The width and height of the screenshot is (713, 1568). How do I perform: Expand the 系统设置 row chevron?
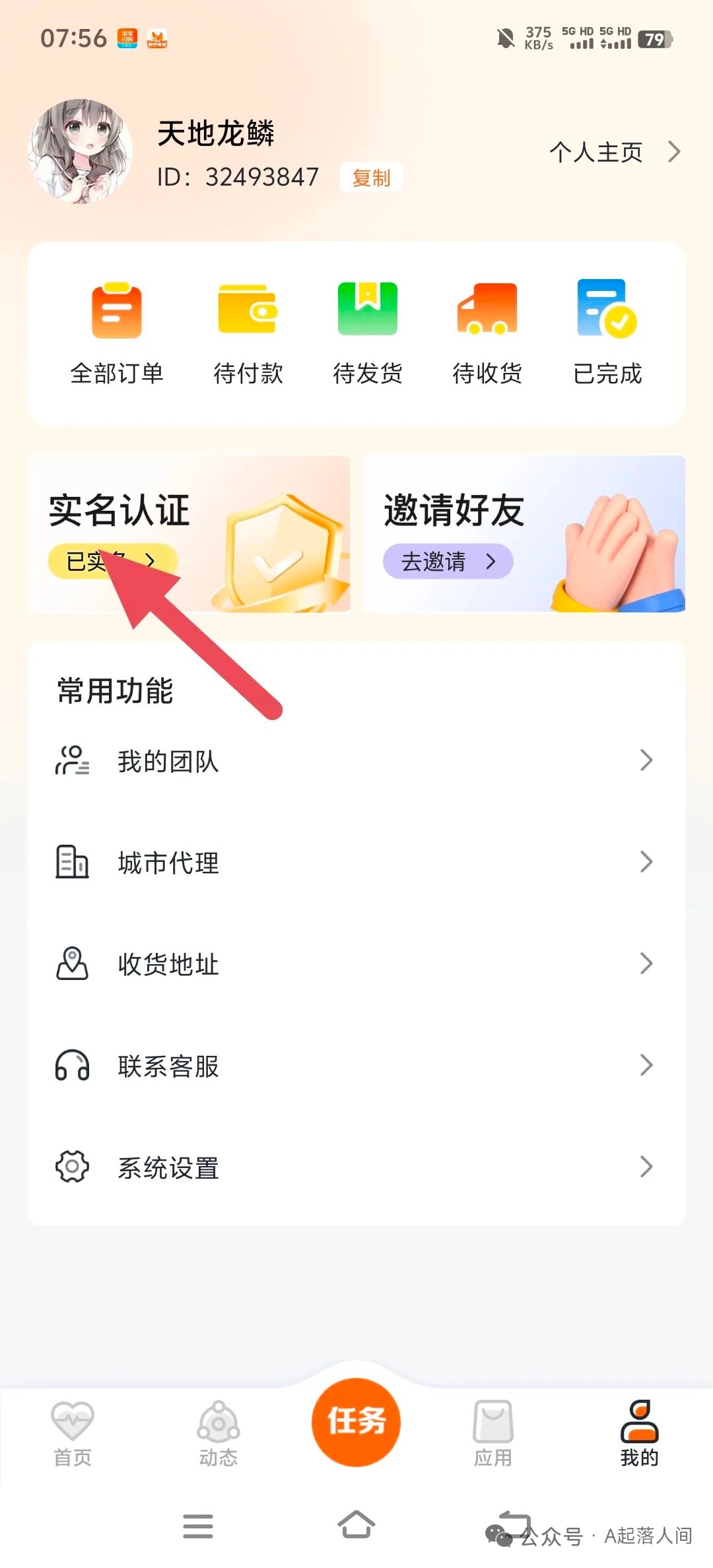647,1167
